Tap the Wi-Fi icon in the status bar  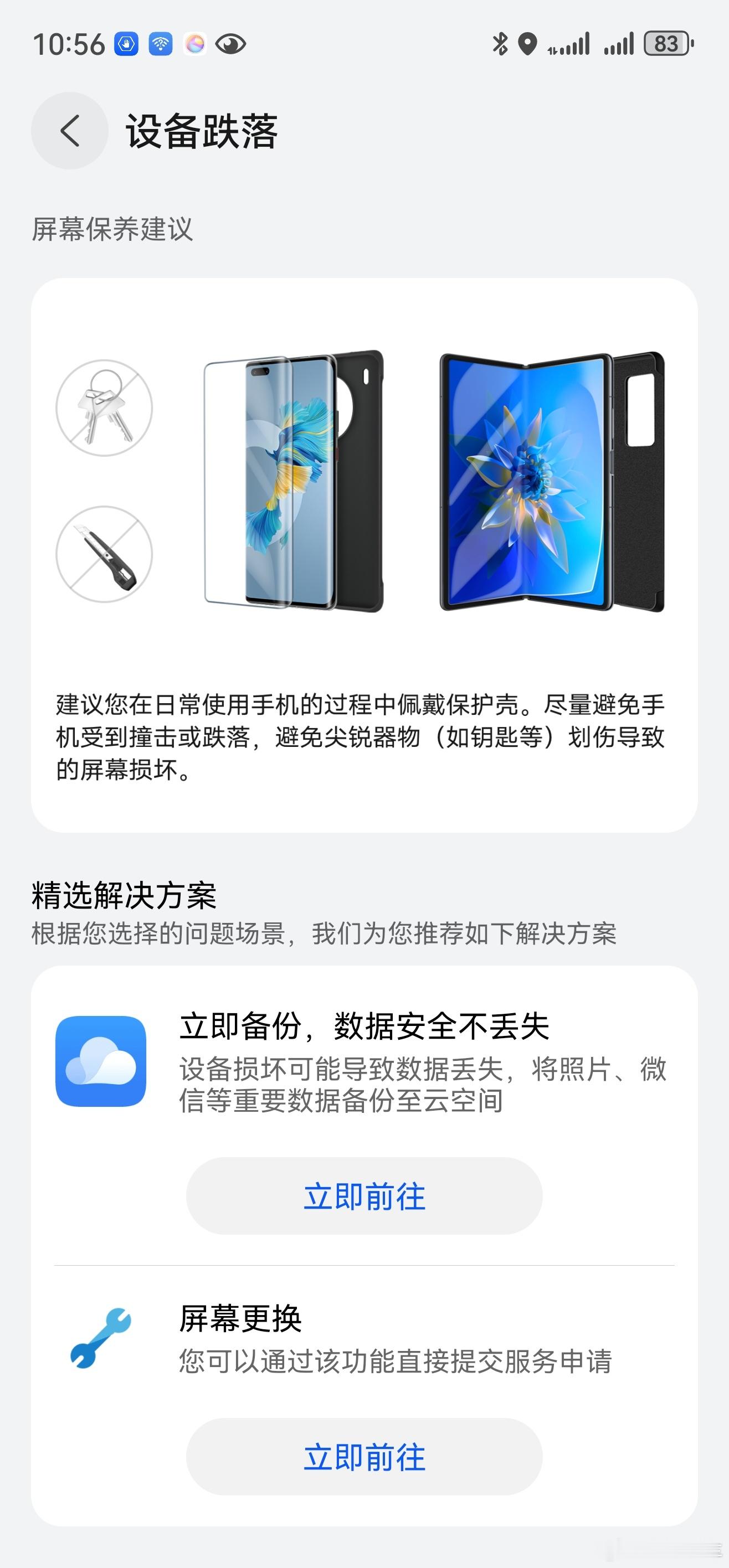[160, 44]
